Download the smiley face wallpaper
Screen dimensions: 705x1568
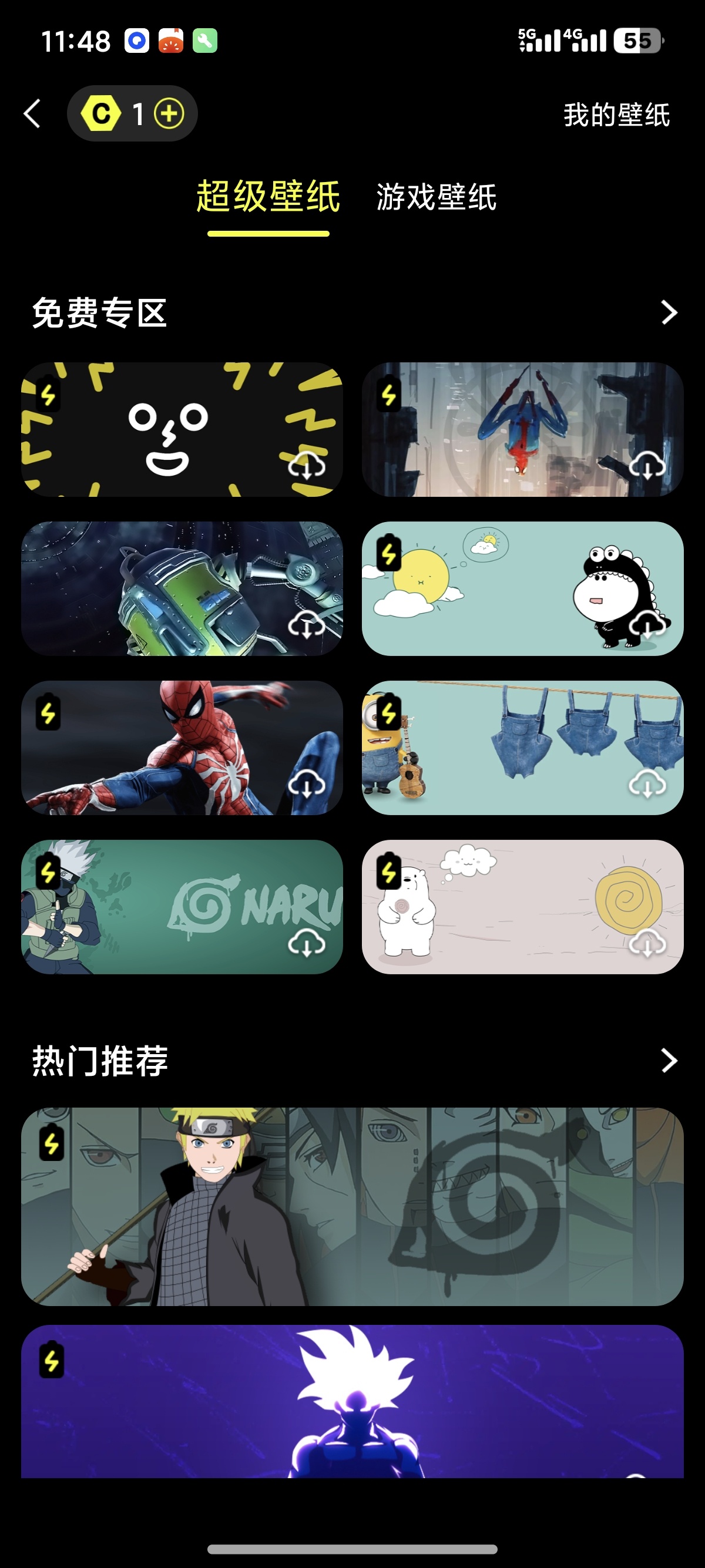[x=306, y=467]
